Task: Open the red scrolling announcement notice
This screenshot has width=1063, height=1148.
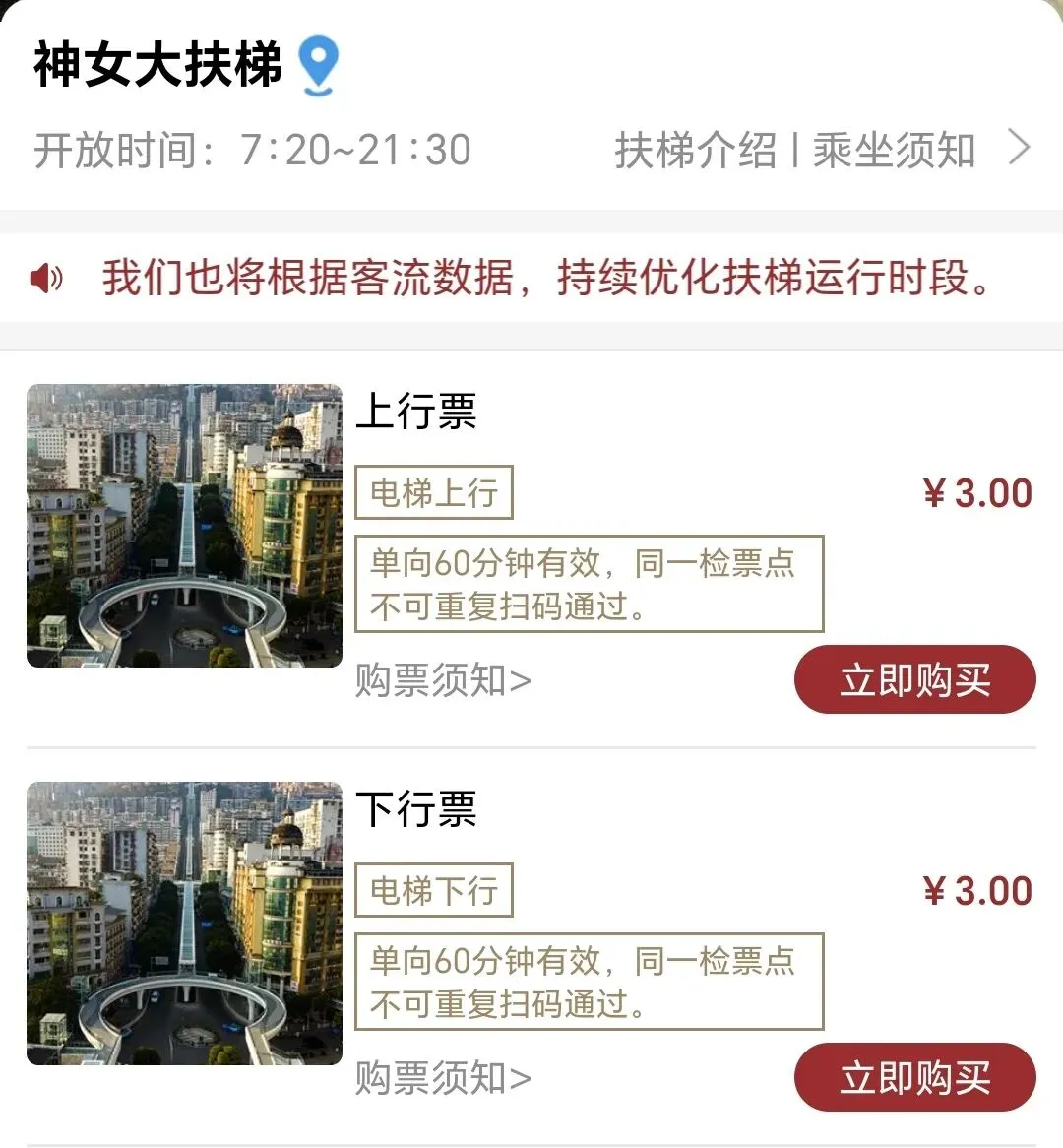Action: tap(546, 278)
